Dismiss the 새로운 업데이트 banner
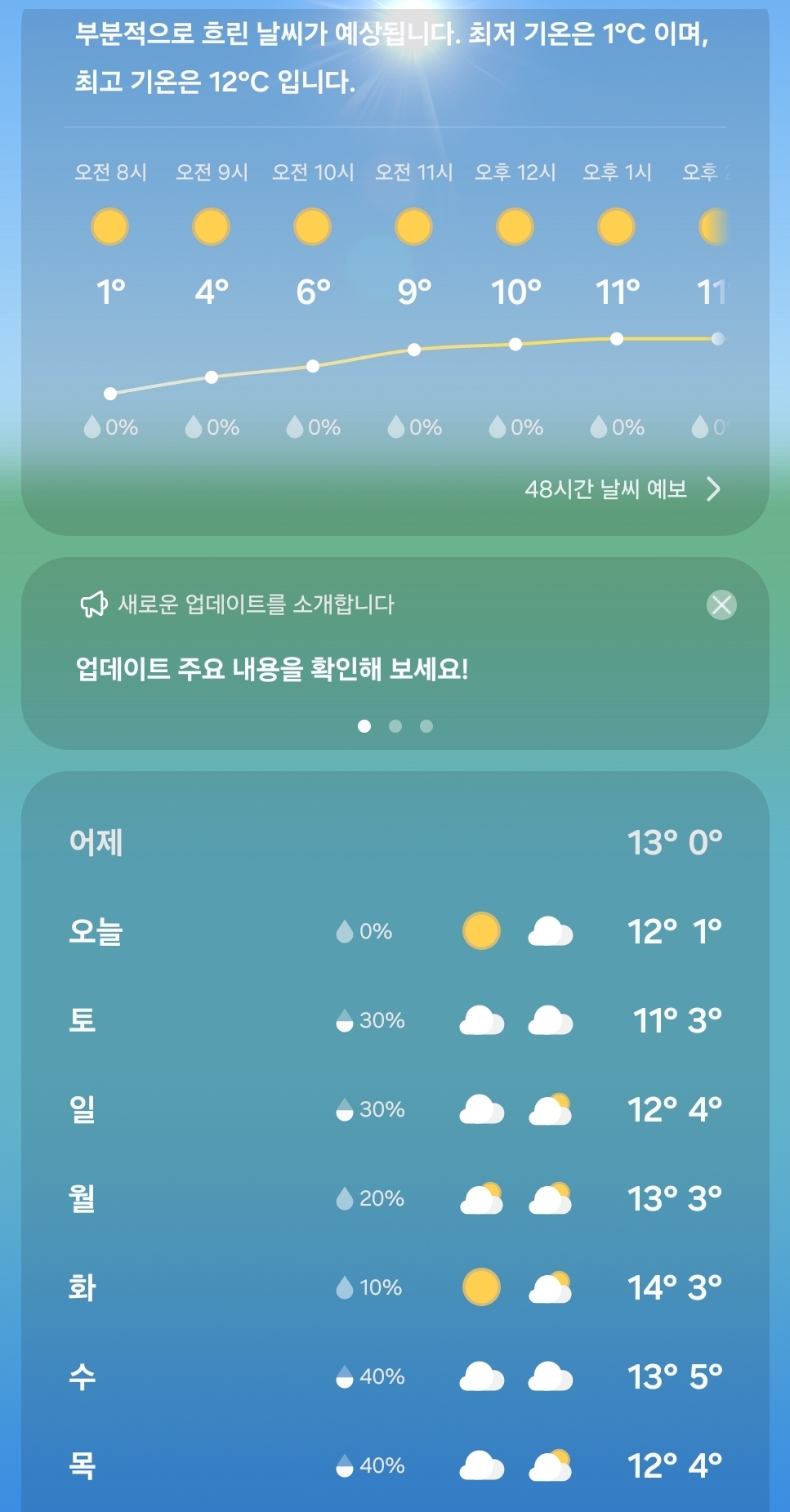The height and width of the screenshot is (1512, 790). (x=721, y=605)
